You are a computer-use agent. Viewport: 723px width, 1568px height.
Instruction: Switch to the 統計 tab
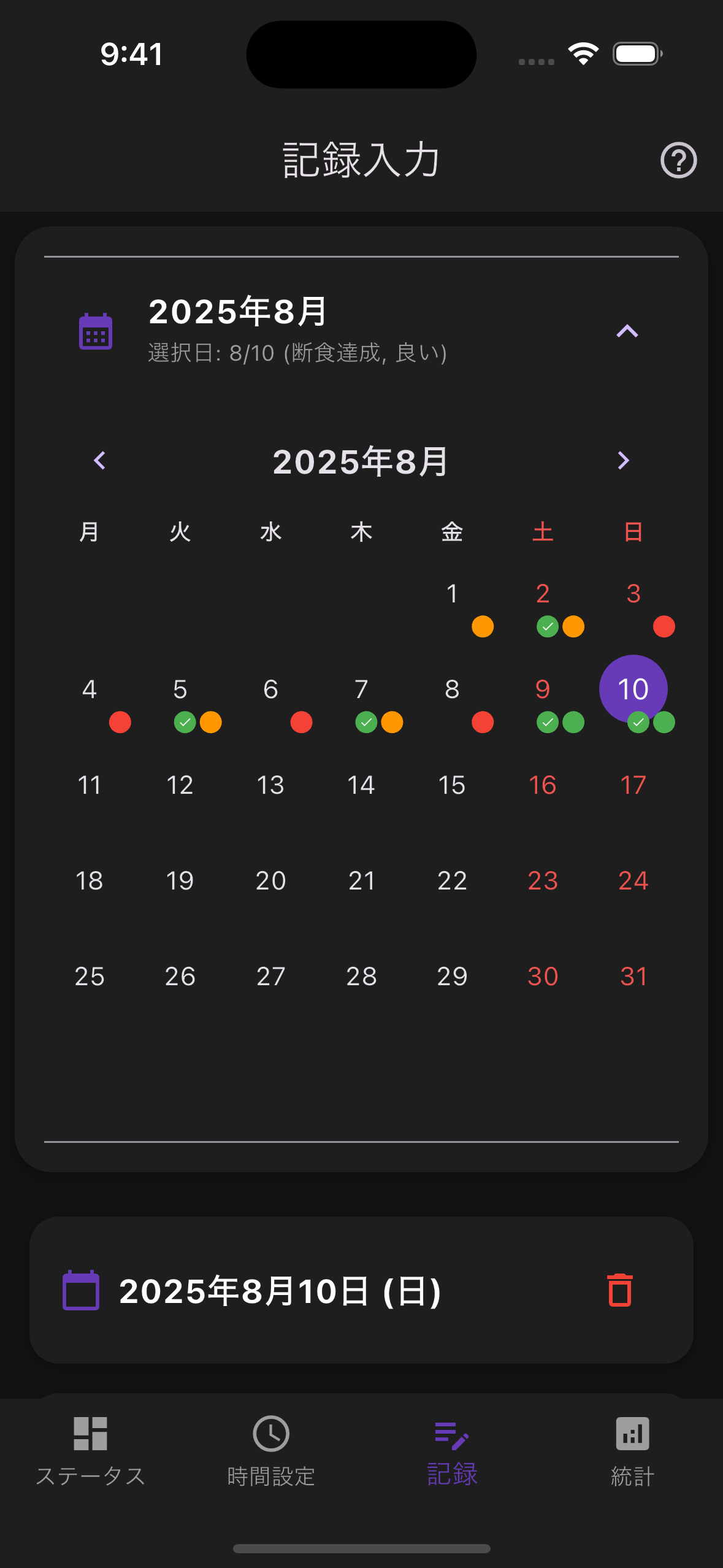tap(632, 1460)
